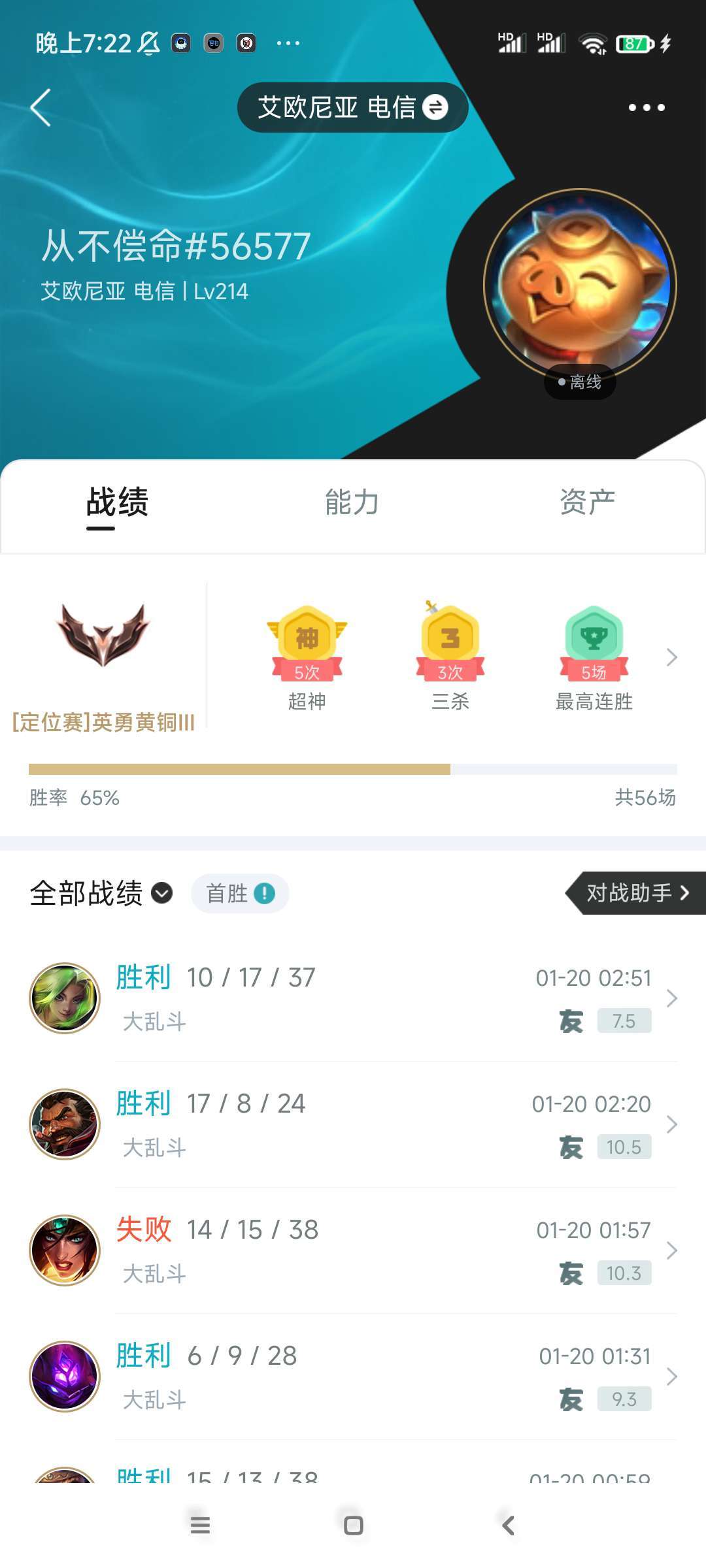Select the 战绩 tab
The image size is (706, 1568).
(118, 502)
